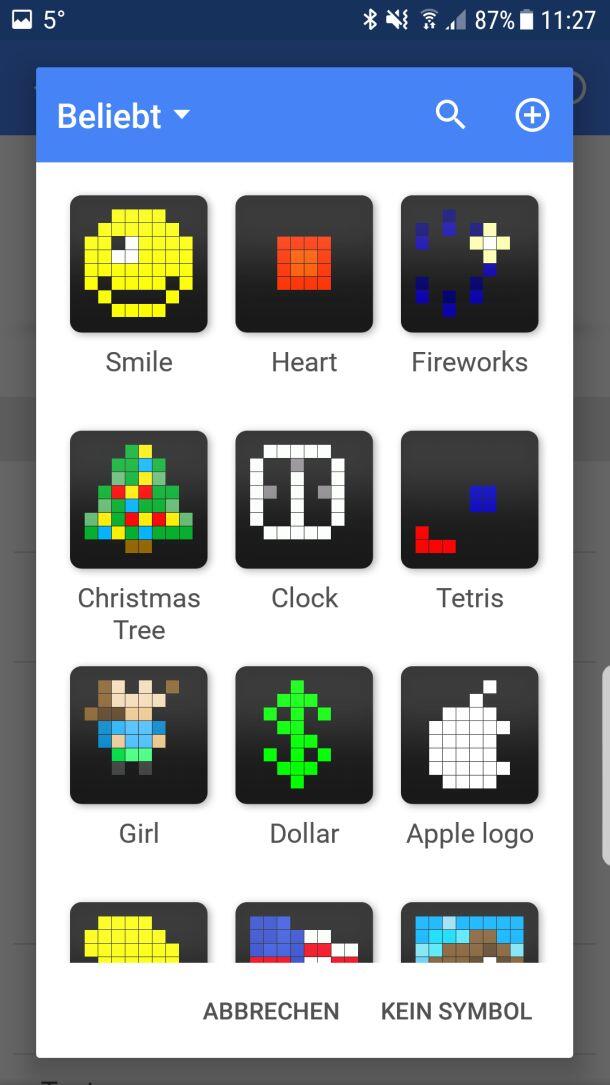The image size is (610, 1085).
Task: Pick the Apple logo symbol
Action: (470, 735)
